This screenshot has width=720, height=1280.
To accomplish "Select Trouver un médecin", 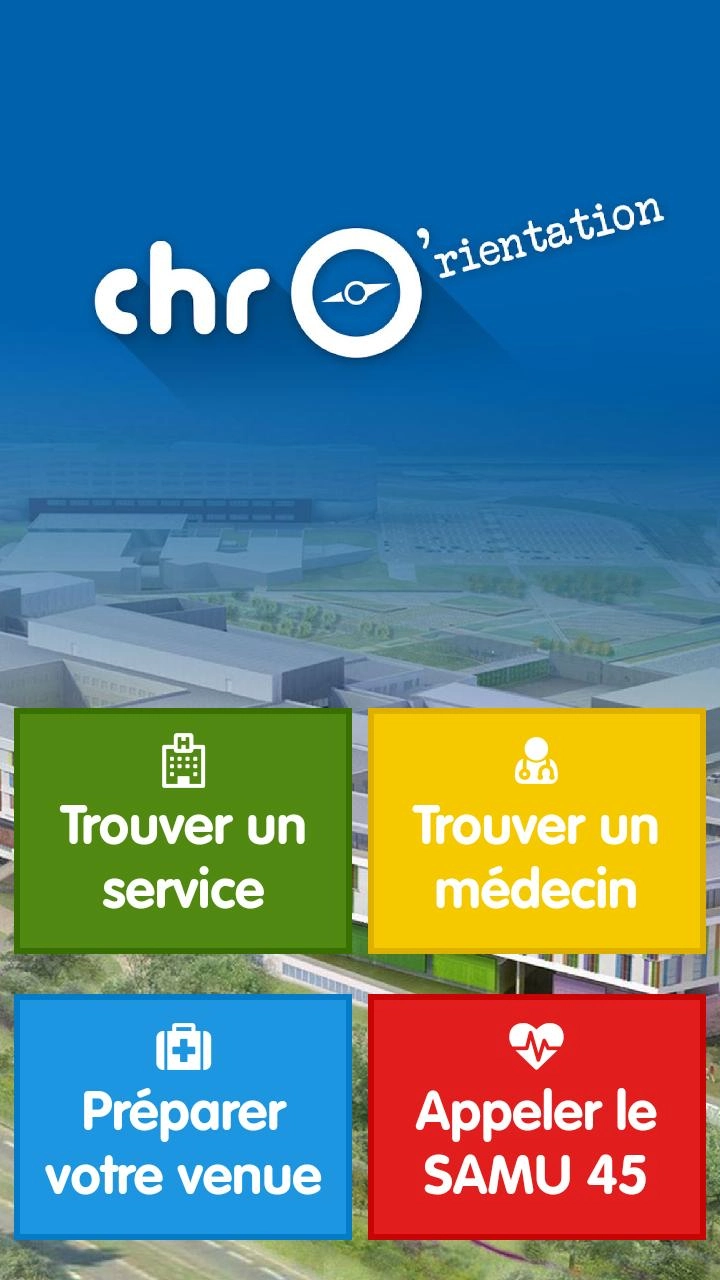I will [537, 831].
